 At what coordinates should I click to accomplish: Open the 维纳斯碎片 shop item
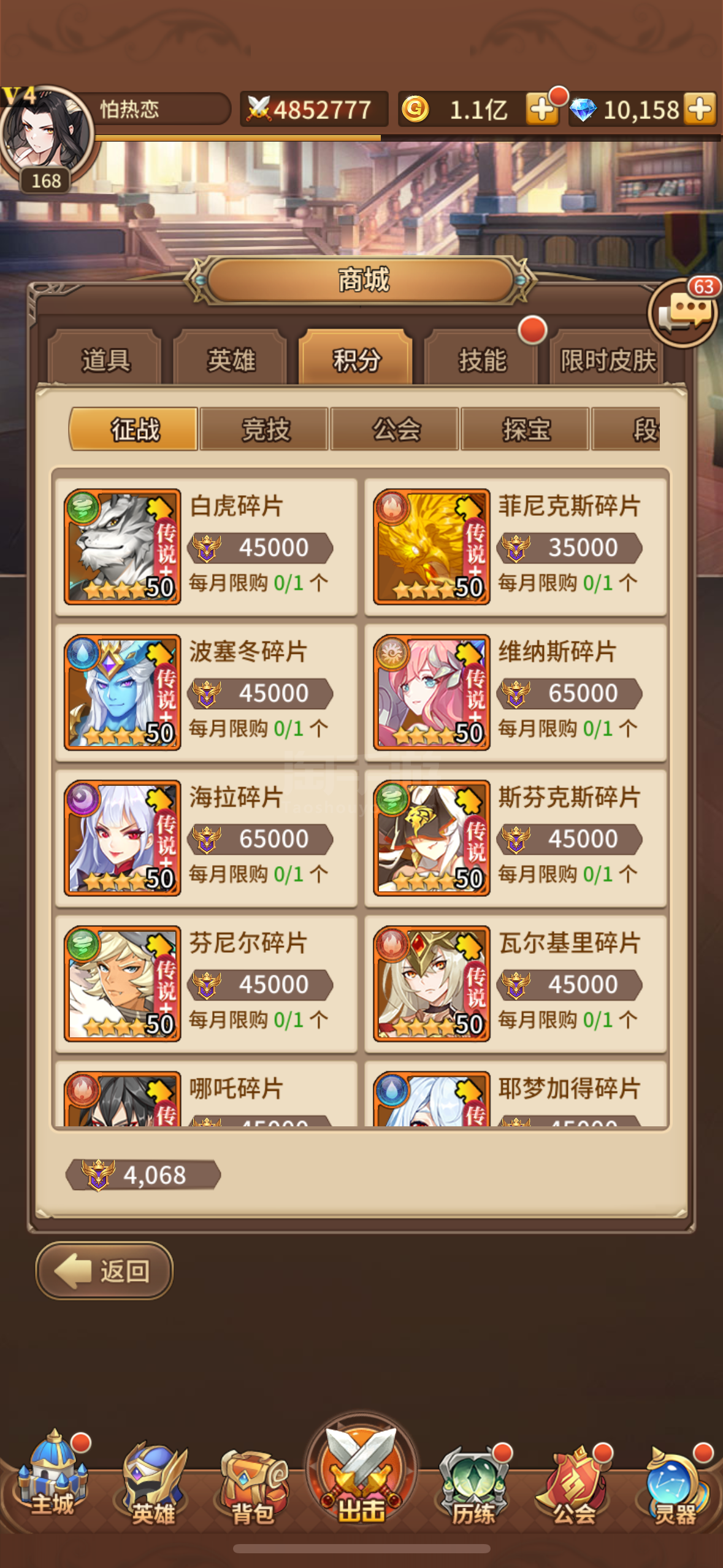click(516, 693)
